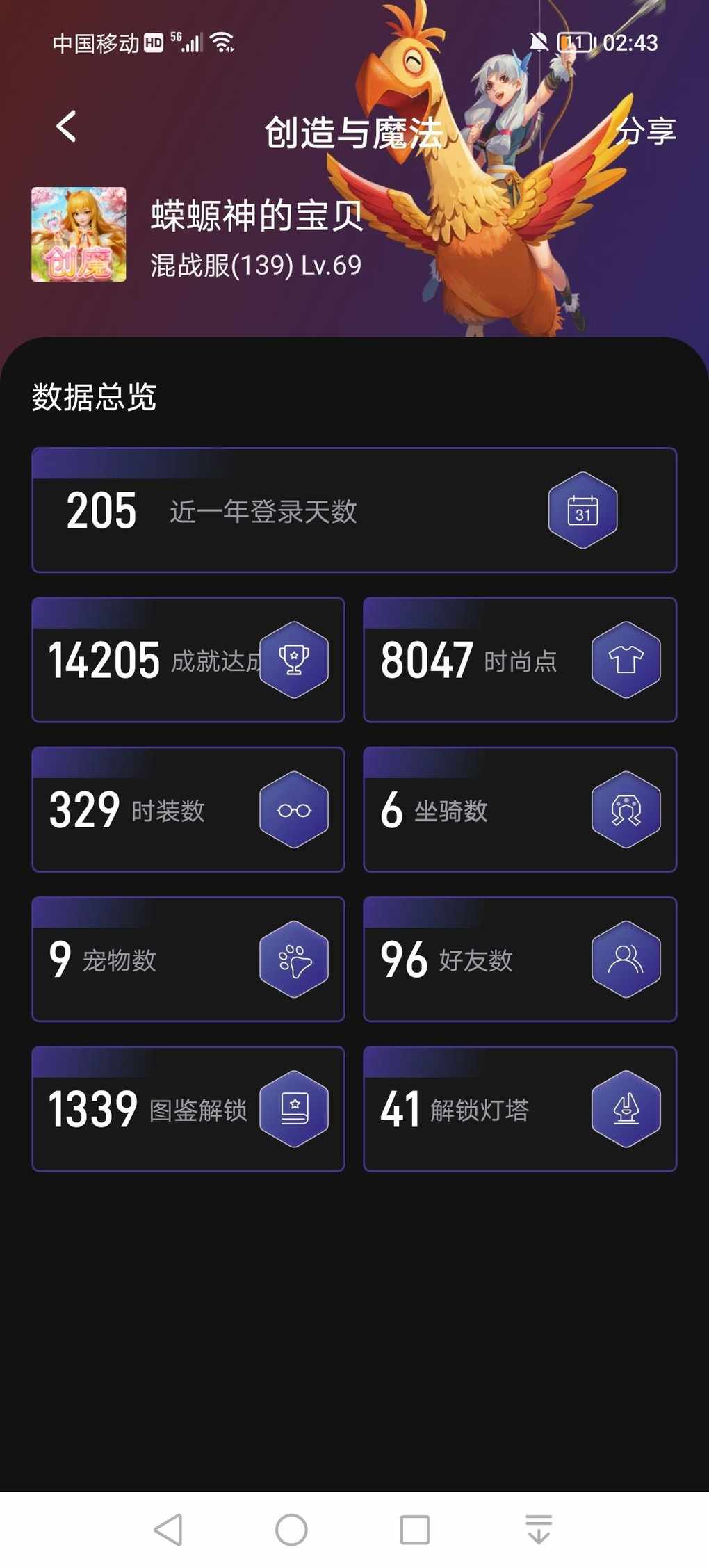Open the 近一年登录天数 card
Viewport: 709px width, 1568px height.
click(x=354, y=510)
